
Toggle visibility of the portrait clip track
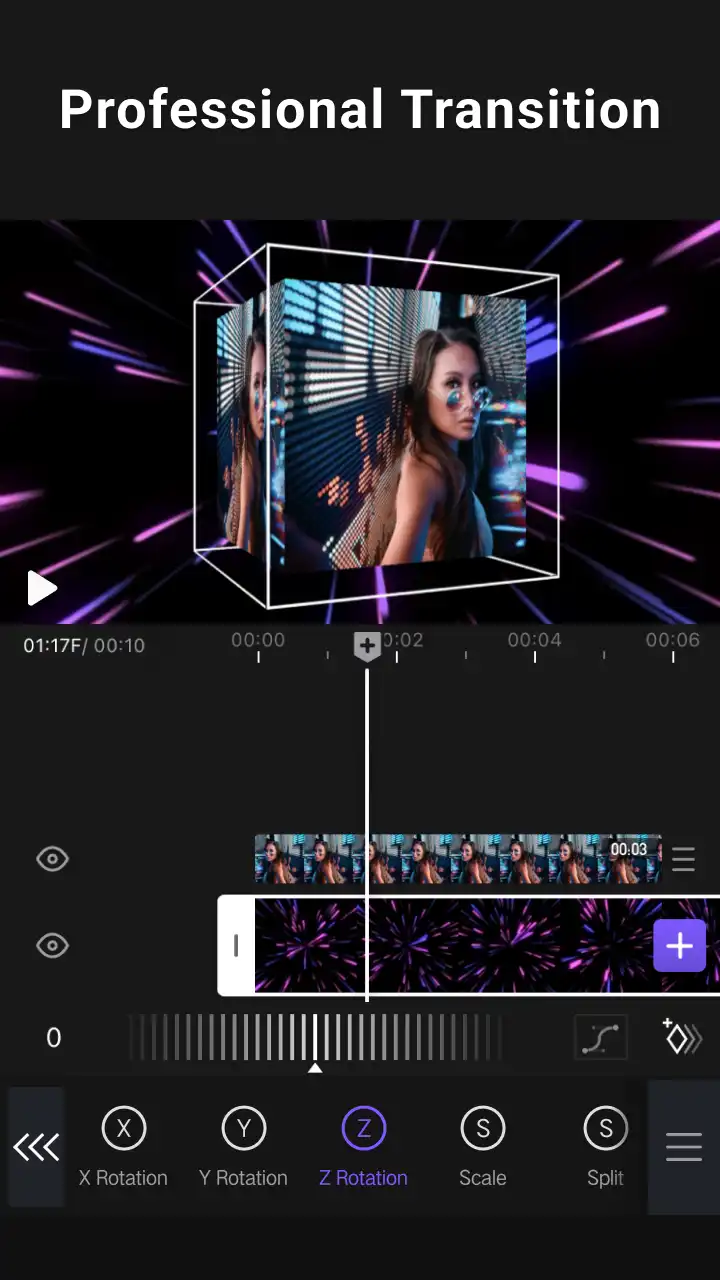52,859
